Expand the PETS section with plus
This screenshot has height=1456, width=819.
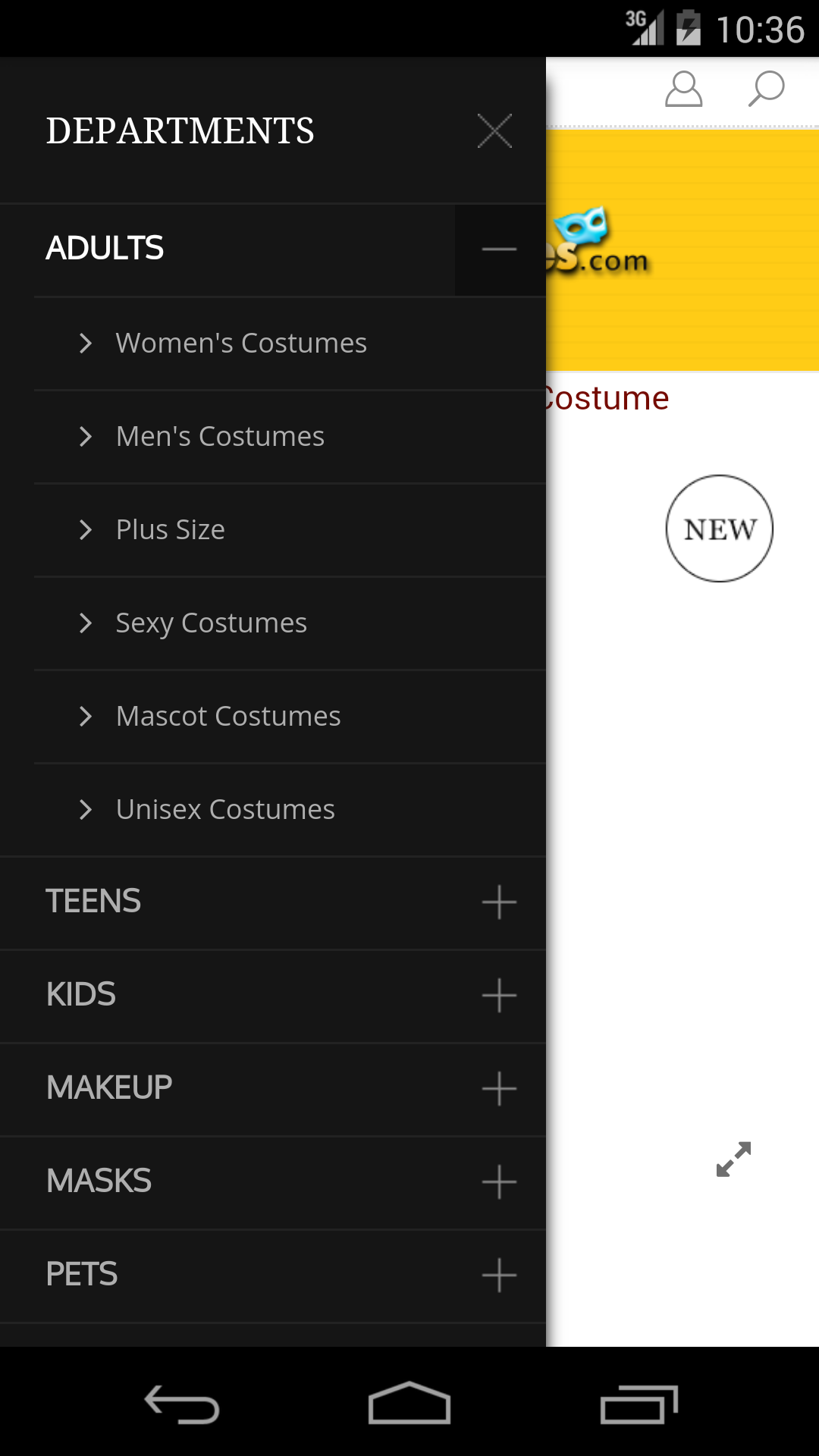pos(498,1275)
